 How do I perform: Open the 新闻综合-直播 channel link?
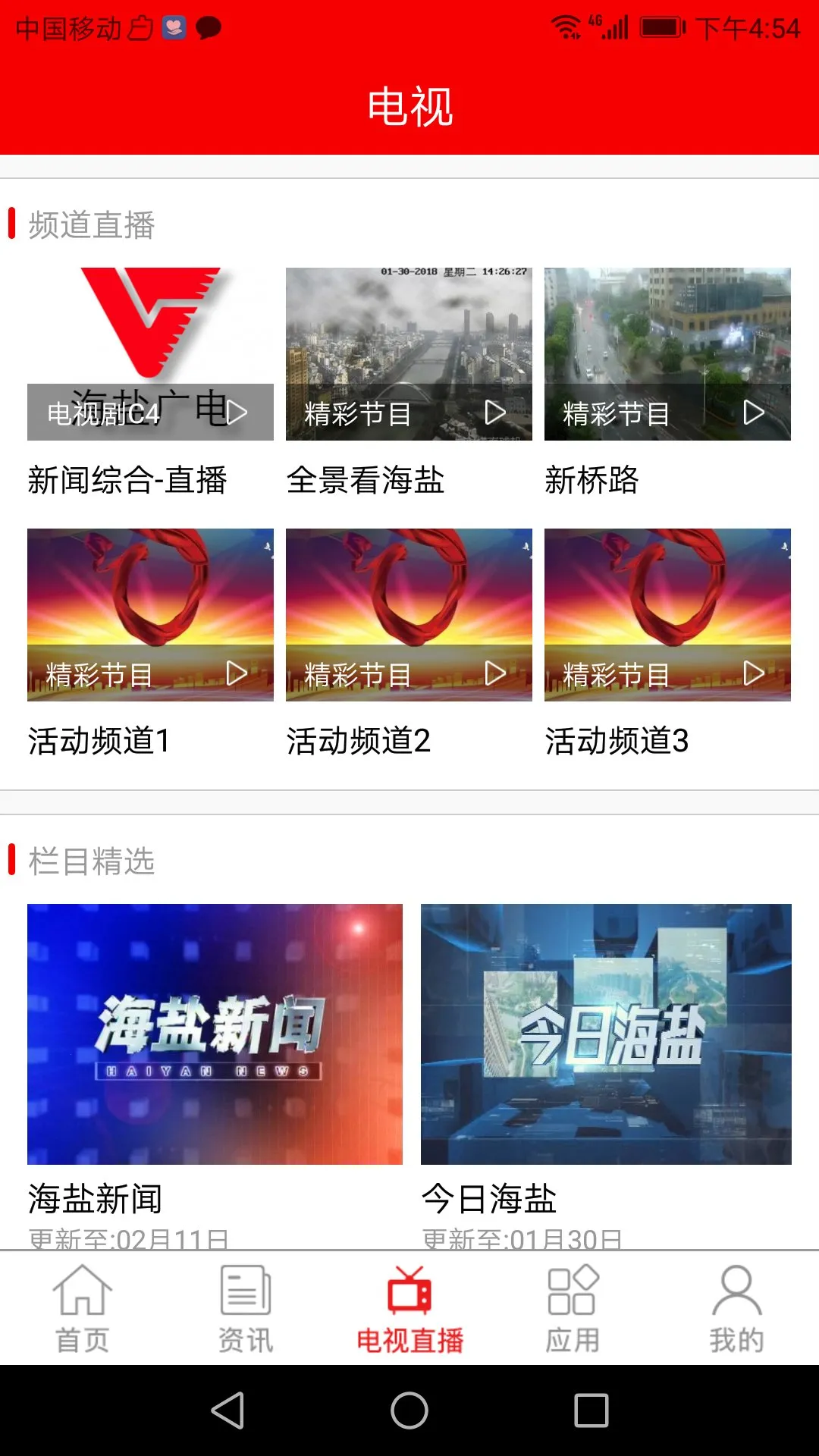click(129, 480)
